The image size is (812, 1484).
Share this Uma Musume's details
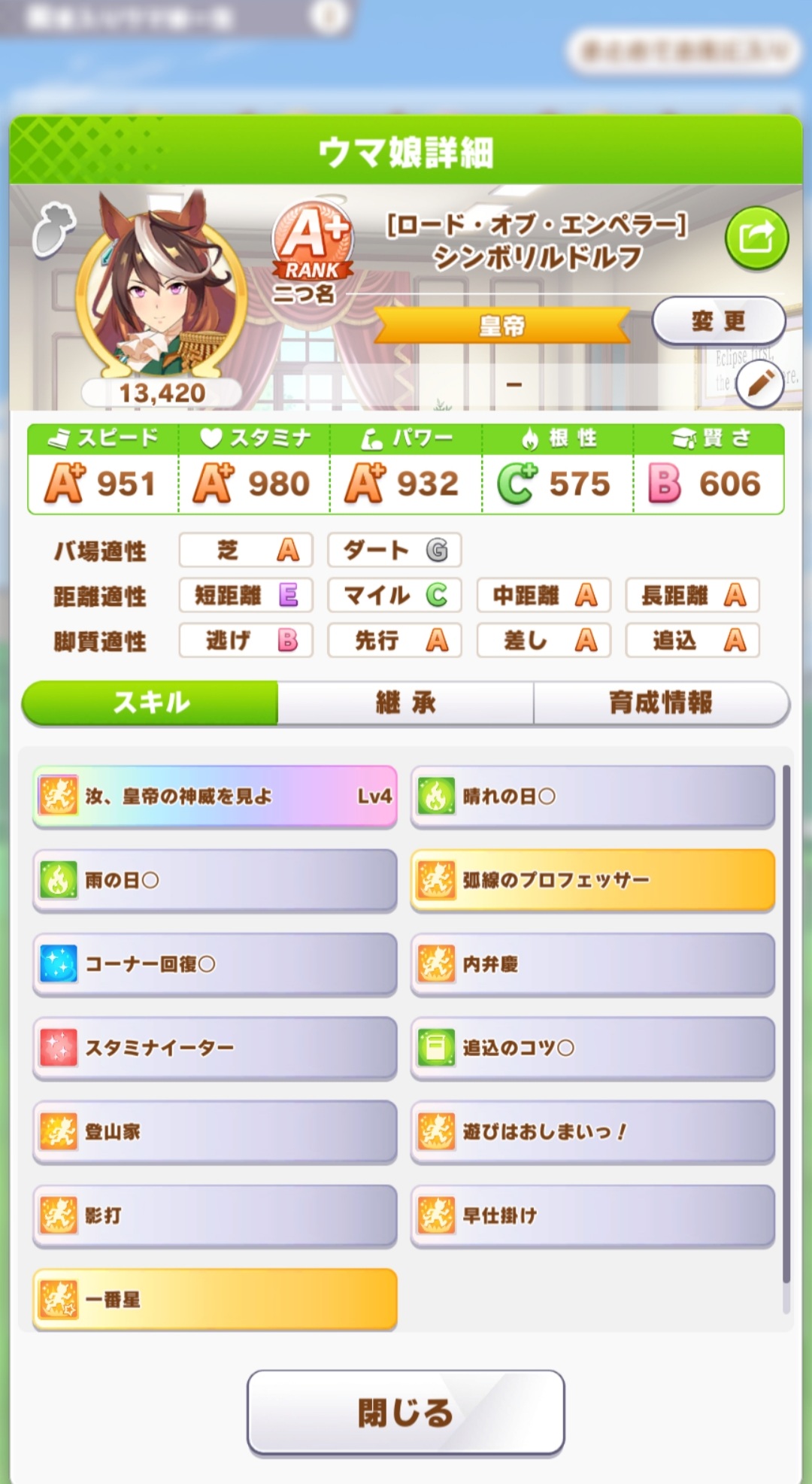point(756,238)
